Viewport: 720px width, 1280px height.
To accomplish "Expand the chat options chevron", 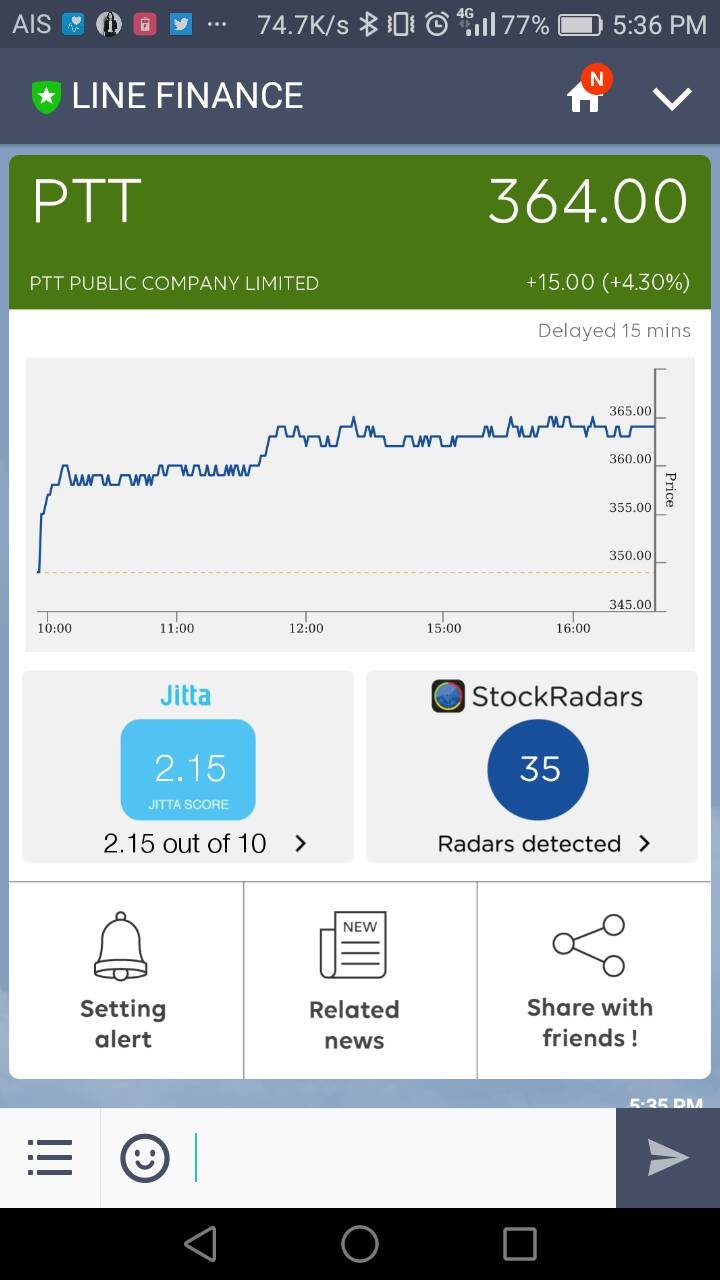I will coord(672,97).
